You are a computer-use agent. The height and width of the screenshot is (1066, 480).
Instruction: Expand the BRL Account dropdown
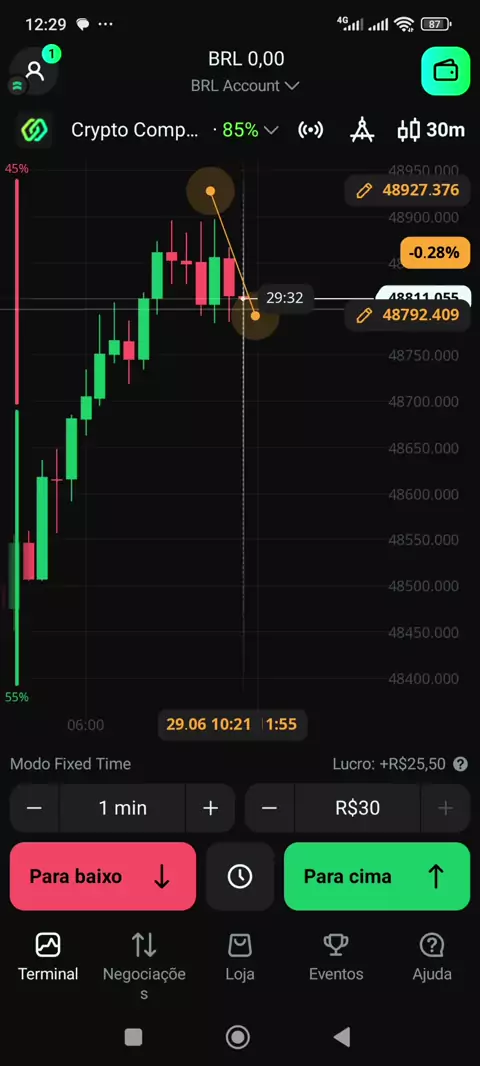(245, 86)
